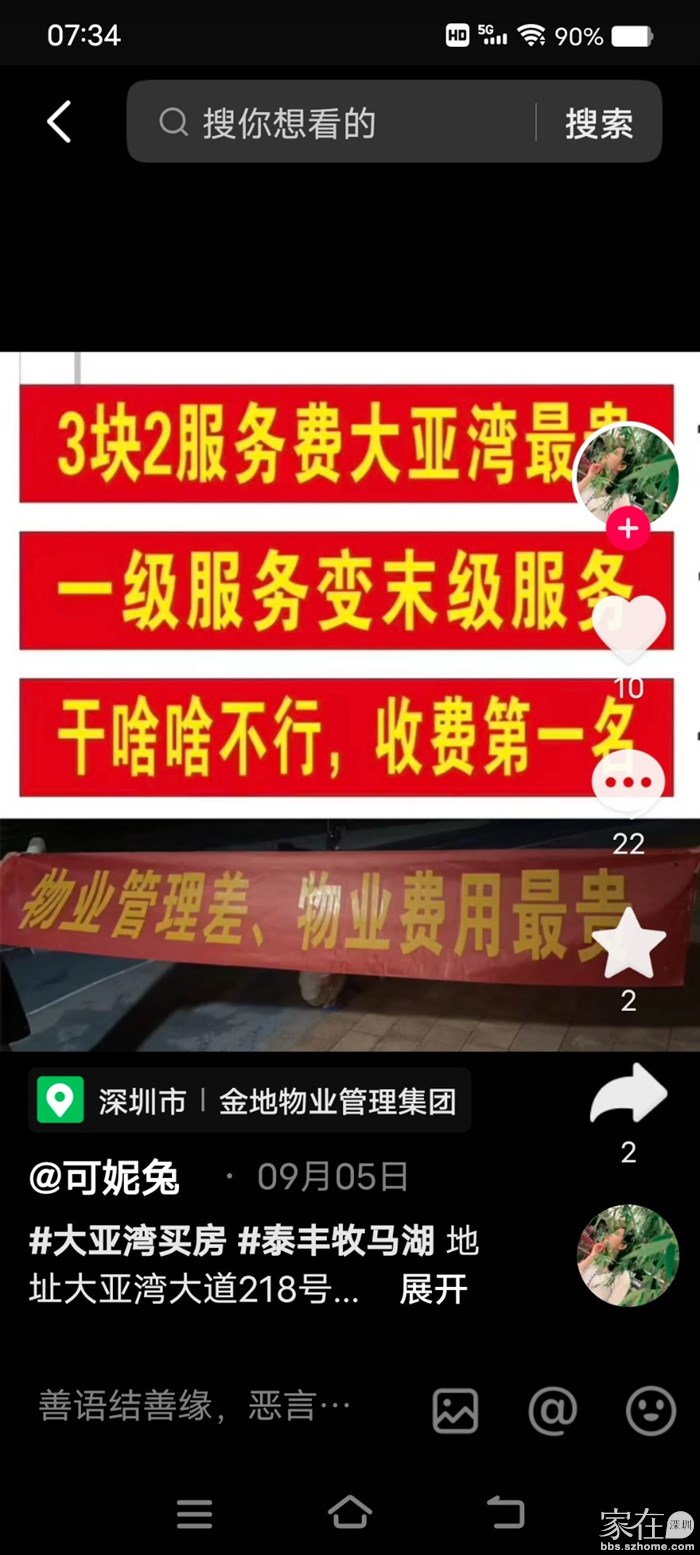Viewport: 700px width, 1555px height.
Task: Like this video with the heart icon
Action: click(629, 630)
